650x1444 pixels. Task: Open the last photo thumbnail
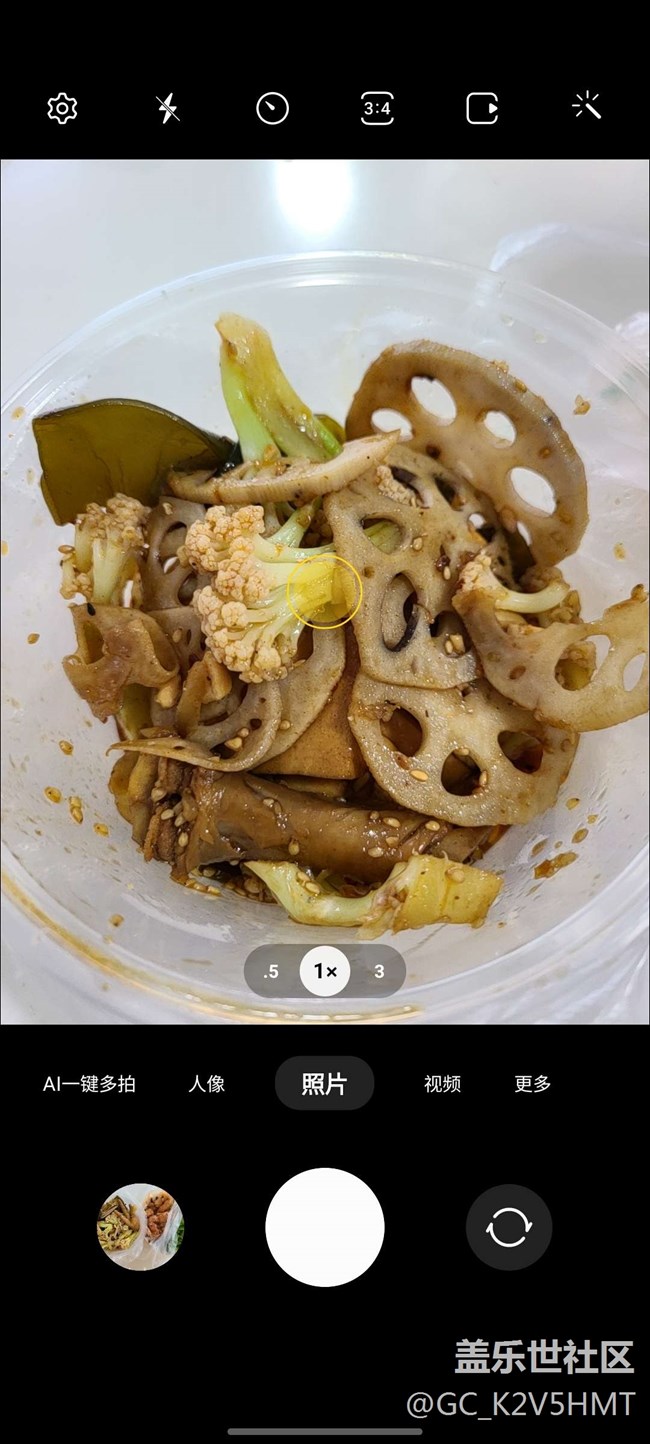click(x=140, y=1227)
